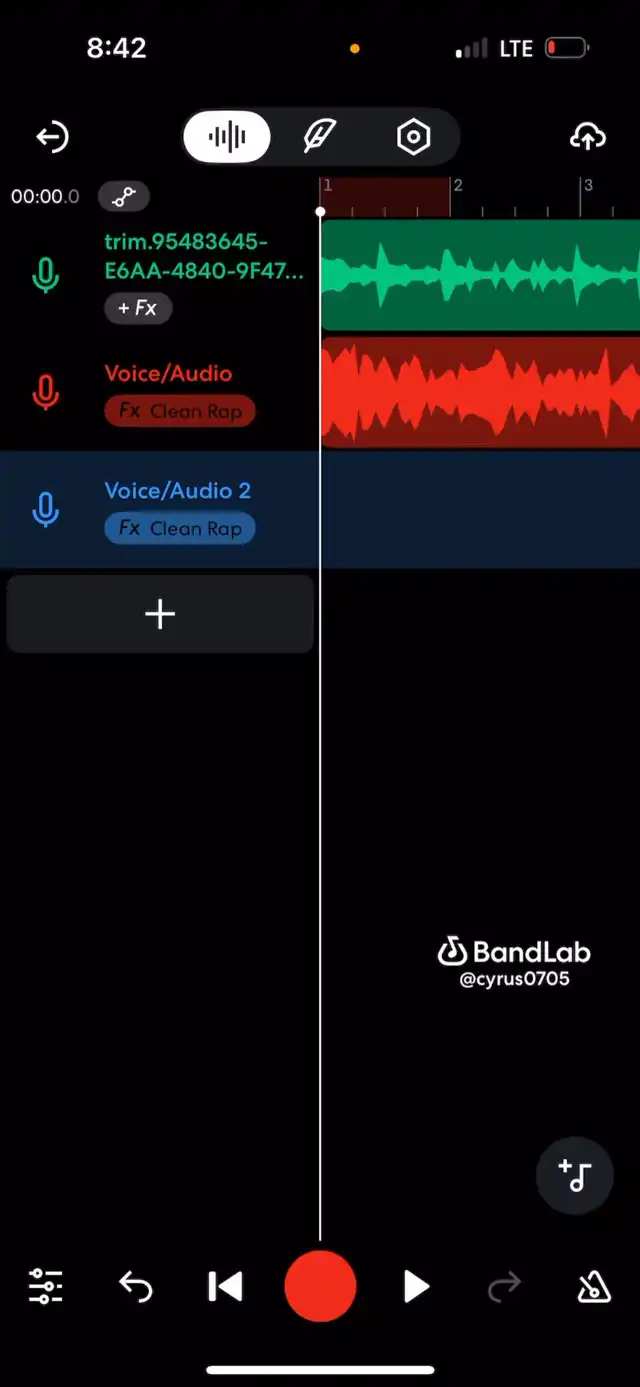Tap the green mic on trim track
Image resolution: width=640 pixels, height=1387 pixels.
coord(45,274)
